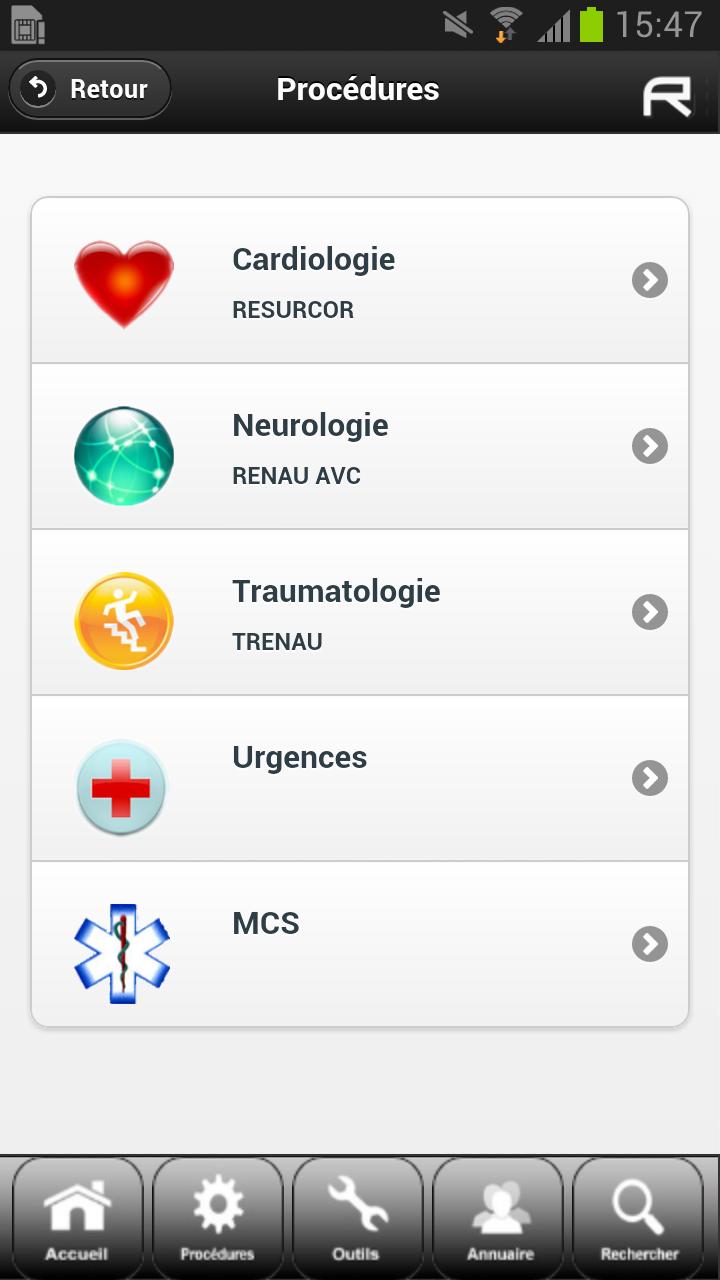The width and height of the screenshot is (720, 1280).
Task: Go back with the Retour button
Action: point(90,90)
